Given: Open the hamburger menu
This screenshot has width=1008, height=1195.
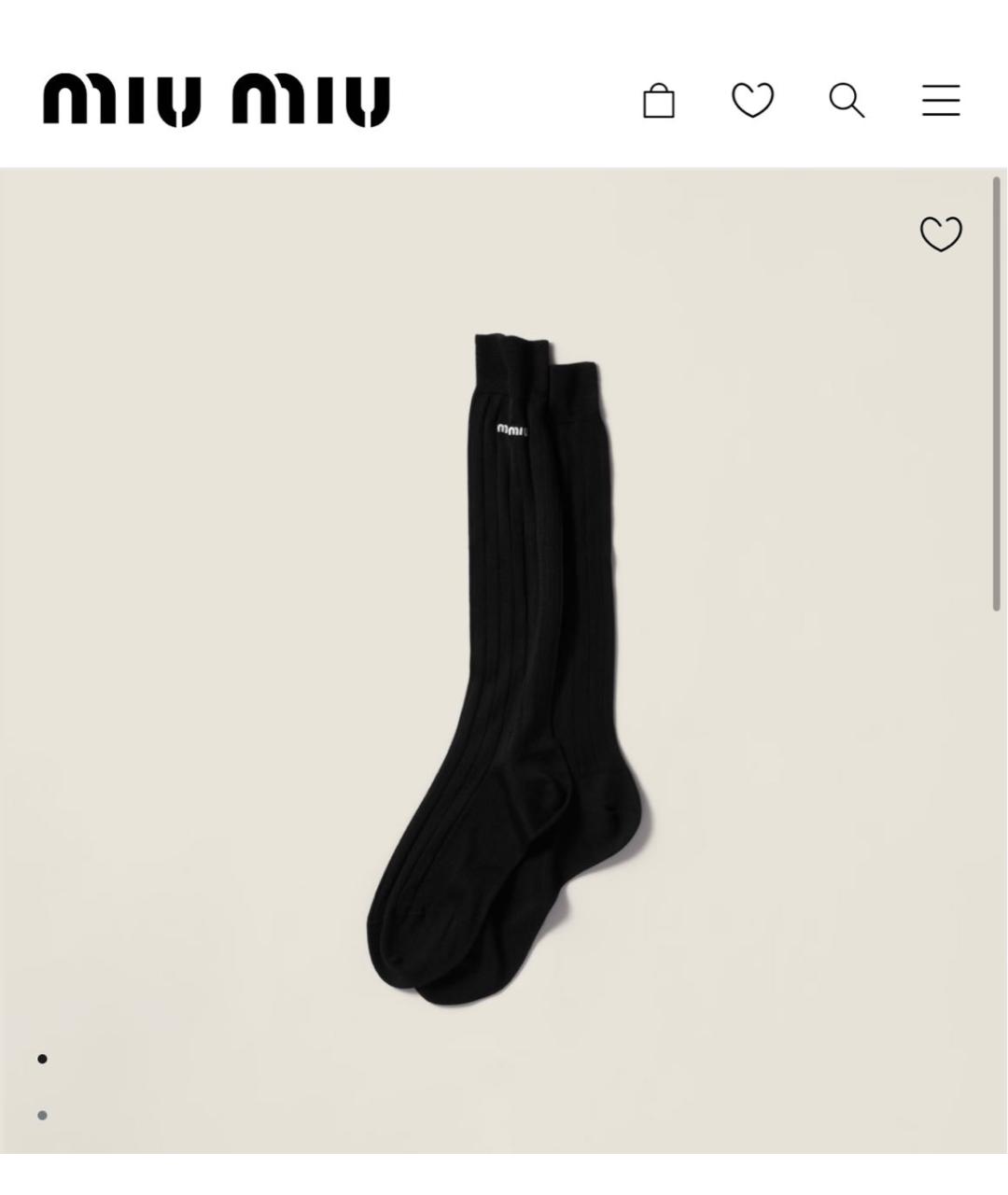Looking at the screenshot, I should pyautogui.click(x=941, y=100).
